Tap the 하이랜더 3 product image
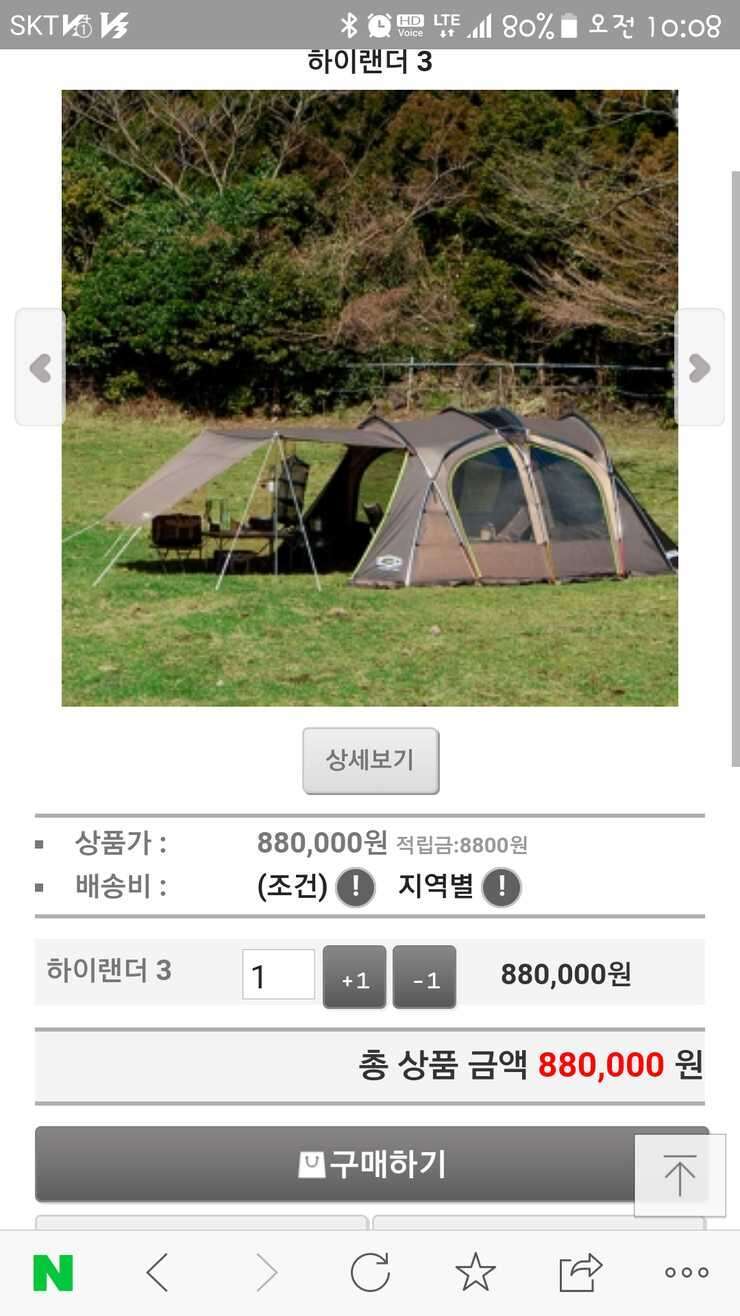The width and height of the screenshot is (740, 1316). tap(370, 398)
